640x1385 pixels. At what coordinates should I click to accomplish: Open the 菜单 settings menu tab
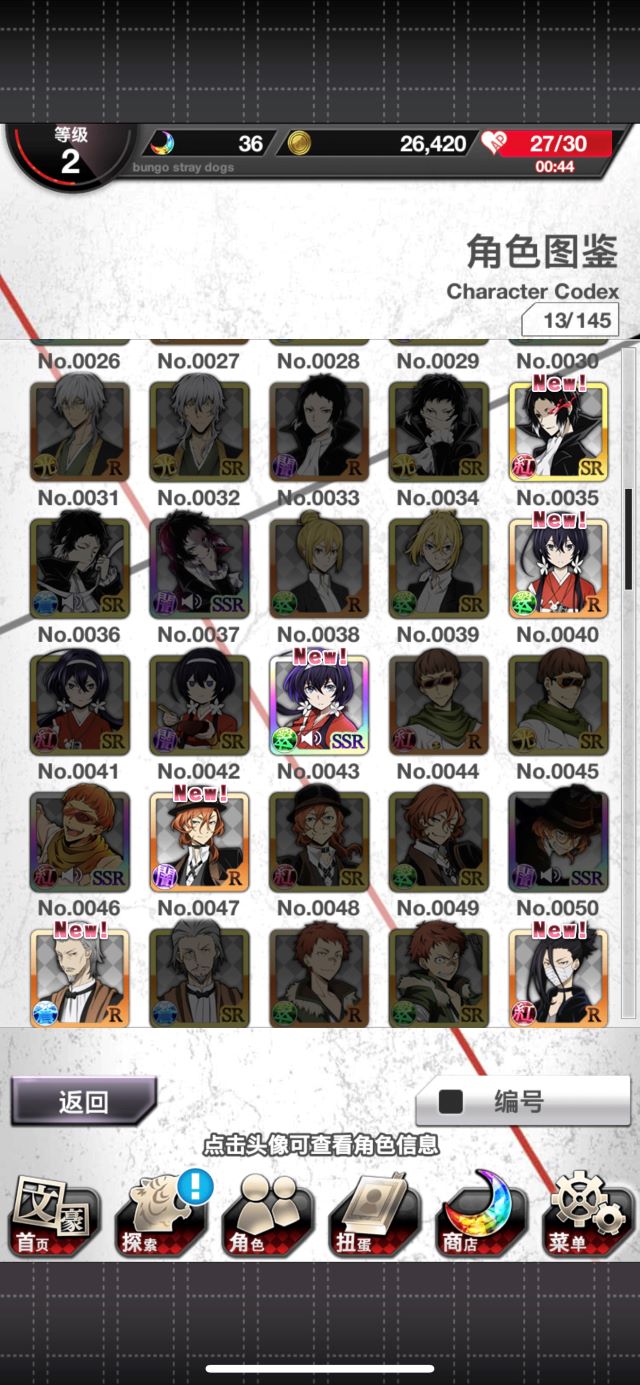[587, 1214]
